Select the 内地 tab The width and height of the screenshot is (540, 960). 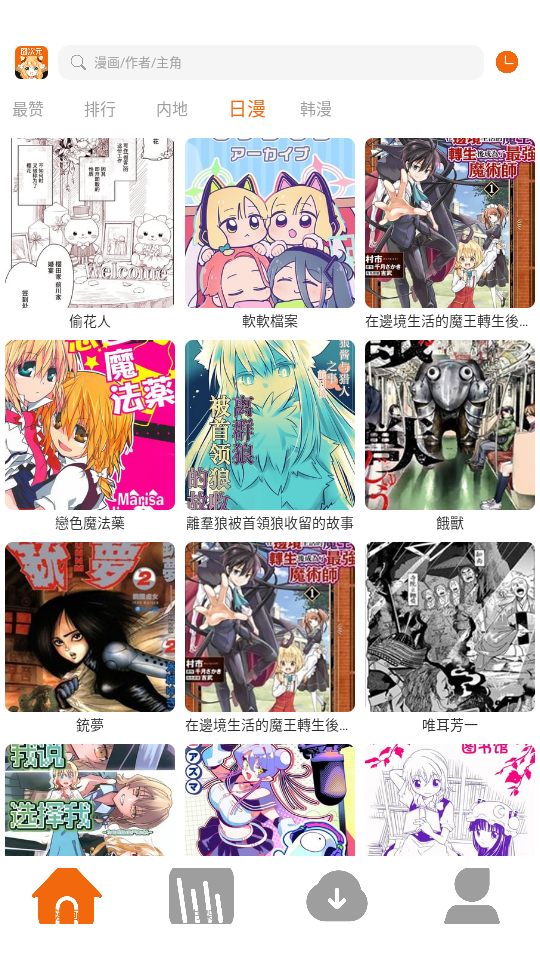pyautogui.click(x=172, y=110)
